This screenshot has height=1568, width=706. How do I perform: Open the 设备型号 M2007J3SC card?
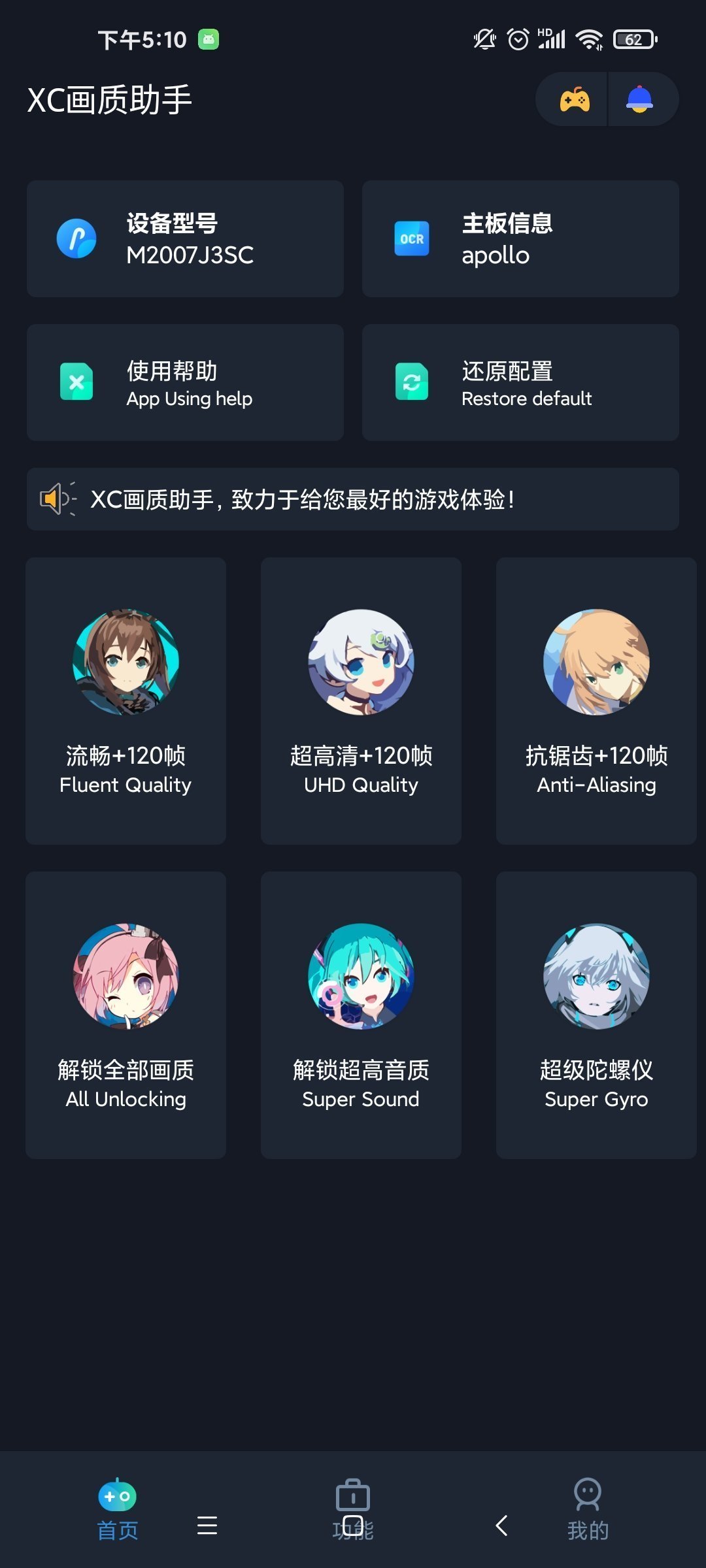click(185, 239)
